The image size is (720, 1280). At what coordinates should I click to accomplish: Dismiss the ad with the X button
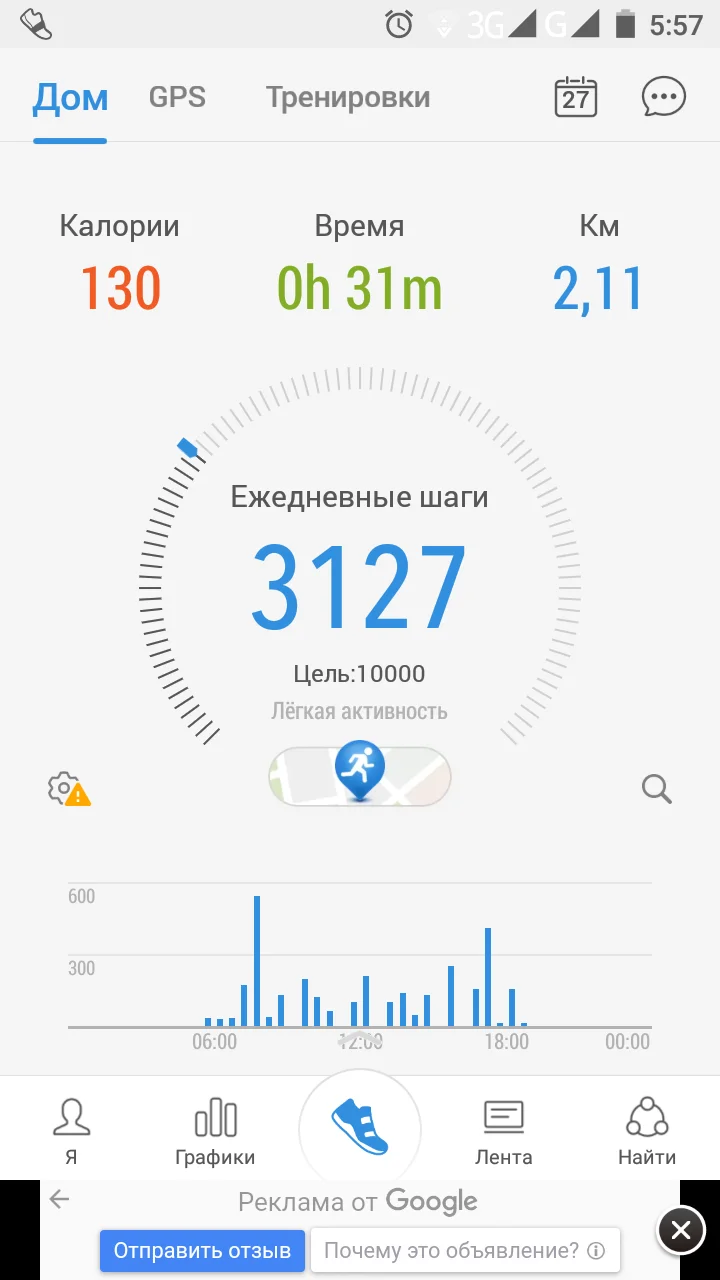pyautogui.click(x=682, y=1231)
